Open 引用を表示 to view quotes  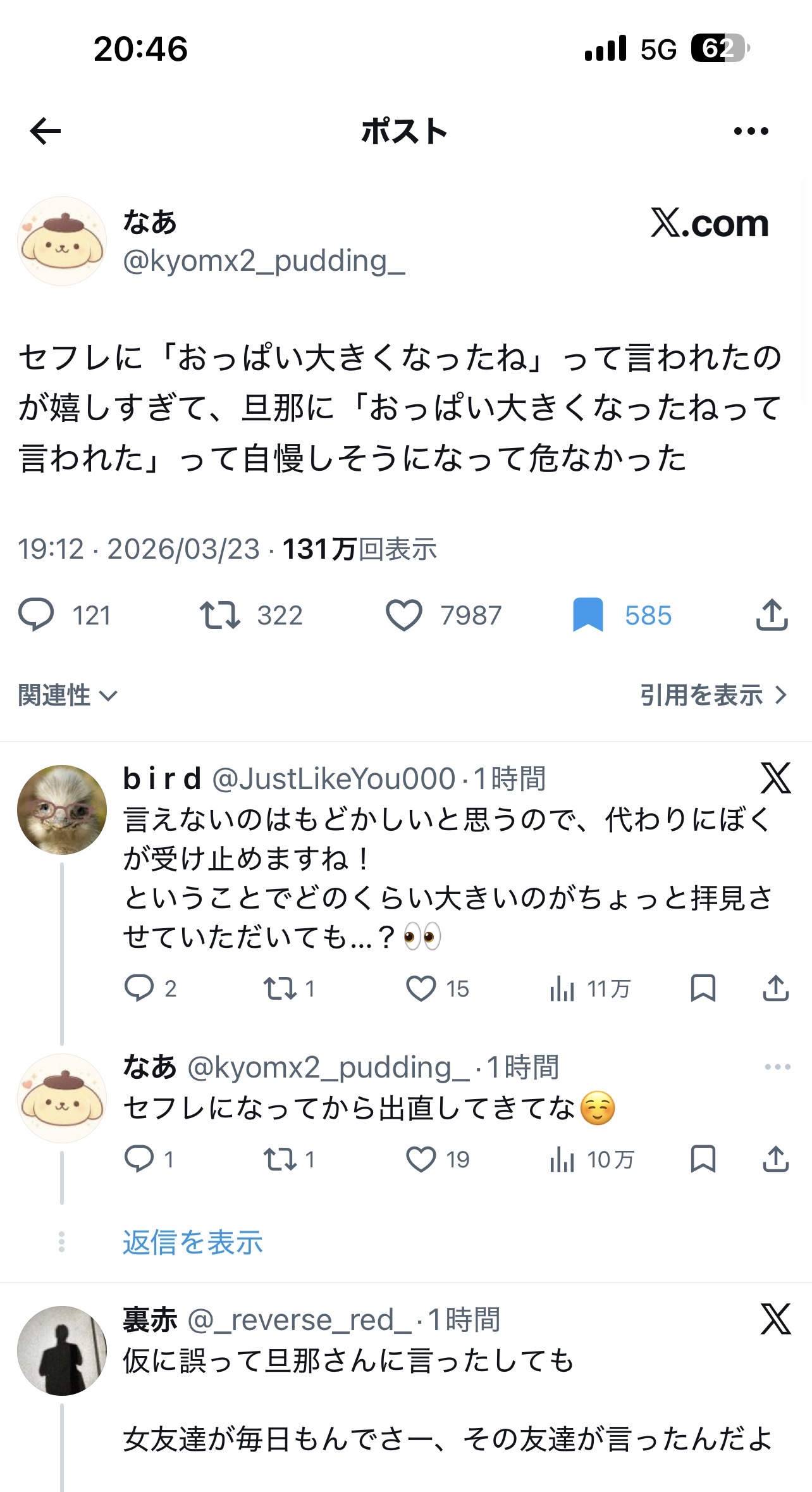tap(713, 695)
